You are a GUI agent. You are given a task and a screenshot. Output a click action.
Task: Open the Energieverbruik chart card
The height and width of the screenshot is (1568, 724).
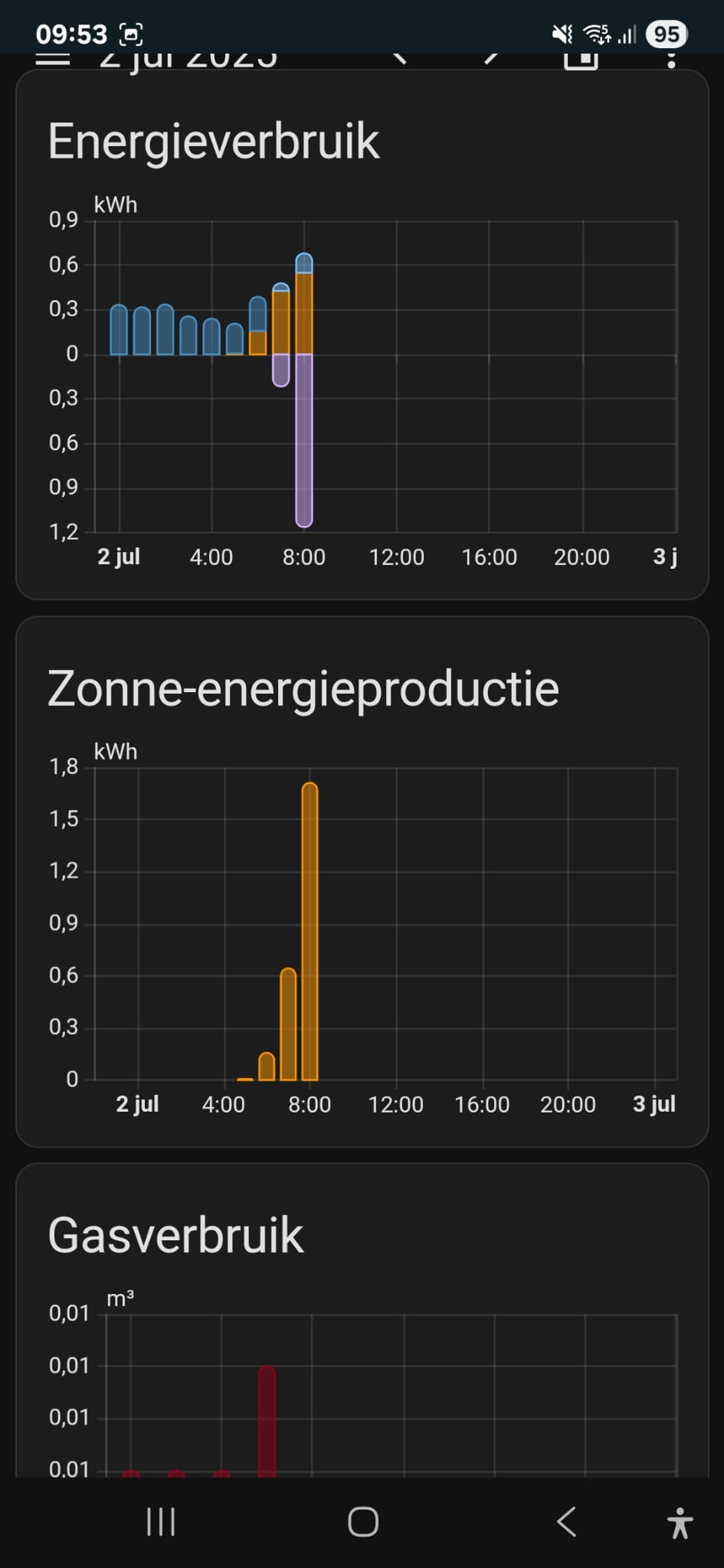362,335
